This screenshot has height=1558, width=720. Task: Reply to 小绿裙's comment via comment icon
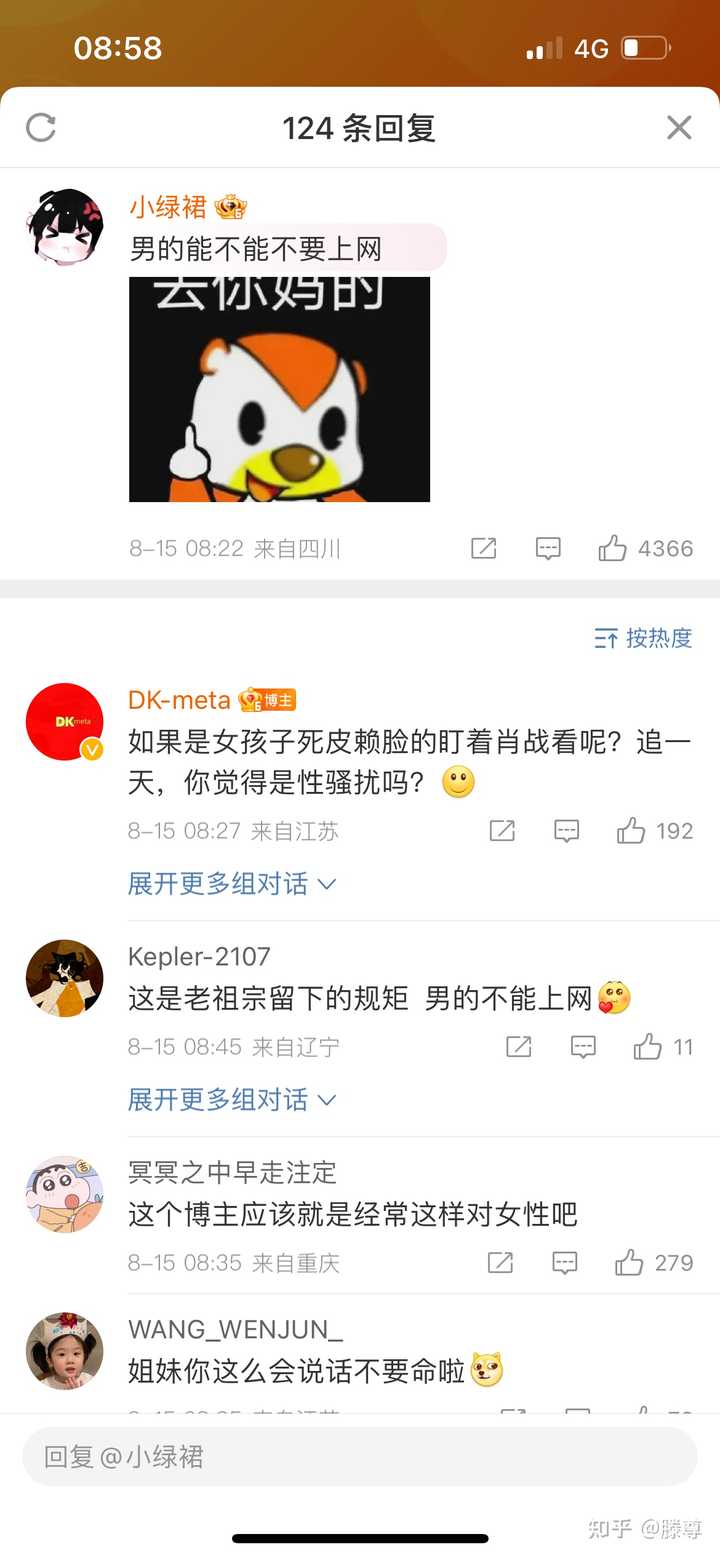(548, 548)
